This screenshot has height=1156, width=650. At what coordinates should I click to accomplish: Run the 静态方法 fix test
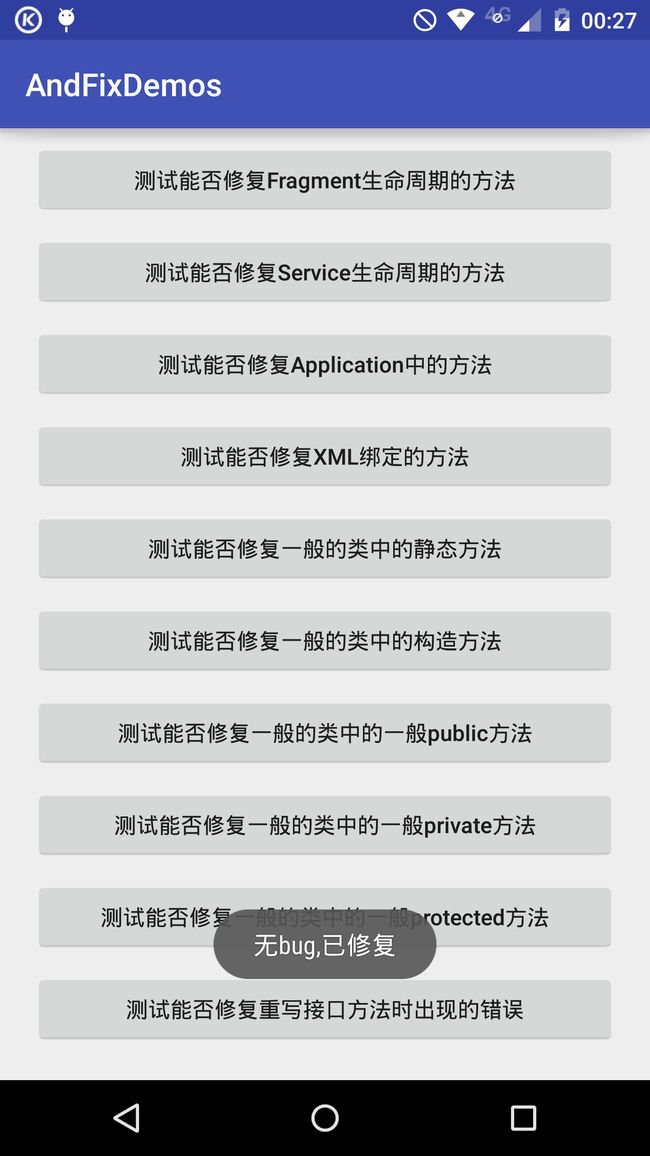tap(324, 549)
